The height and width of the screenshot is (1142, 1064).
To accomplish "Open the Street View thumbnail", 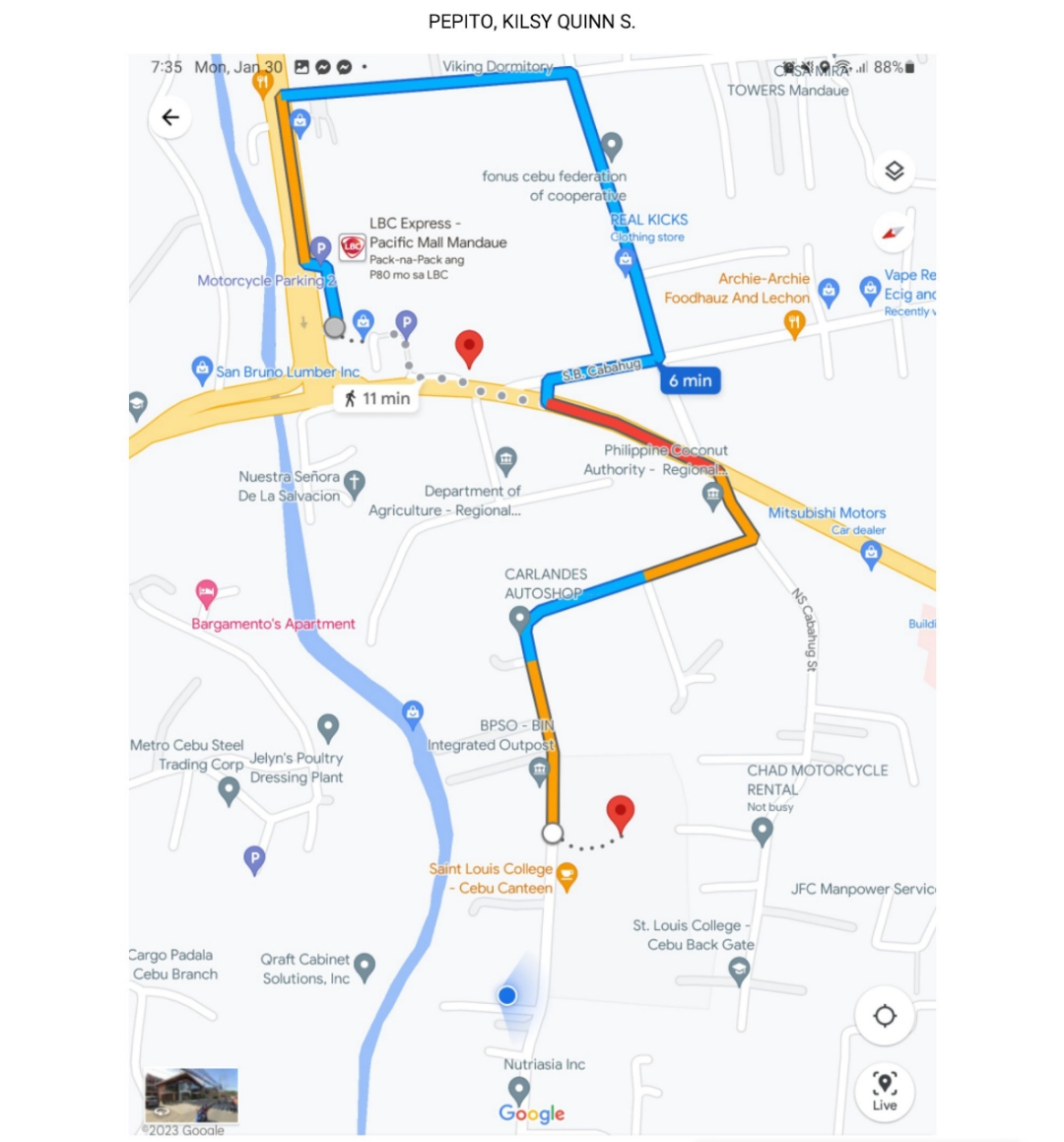I will 191,1095.
